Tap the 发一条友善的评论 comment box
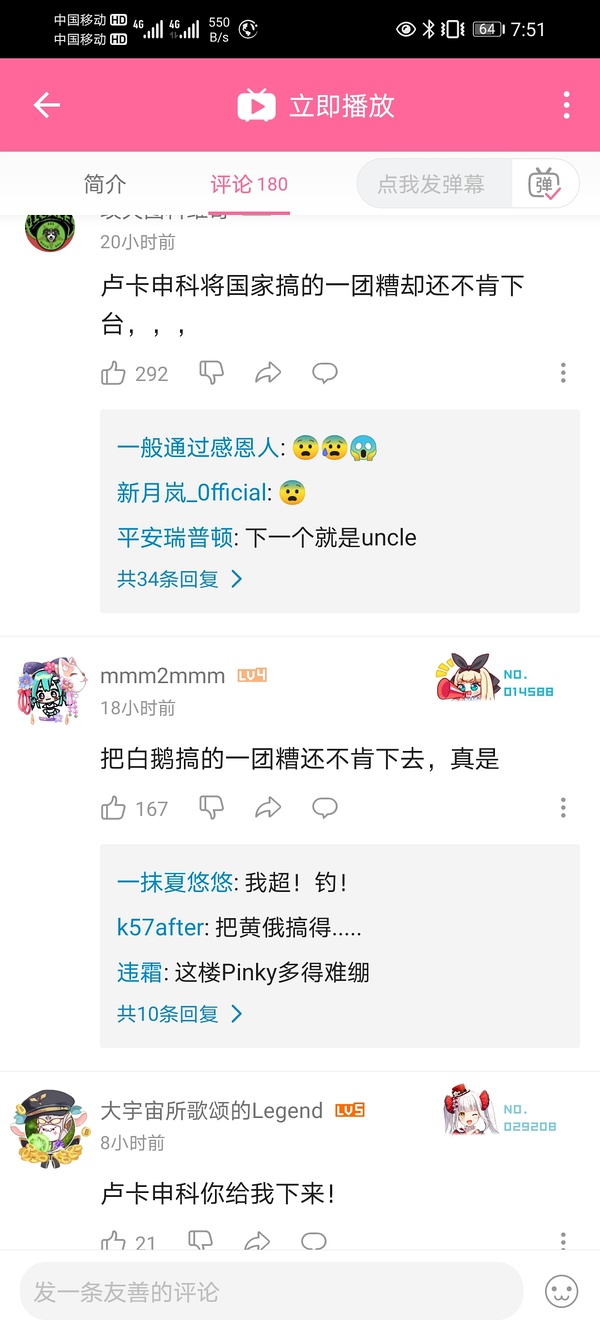600x1333 pixels. point(270,1291)
